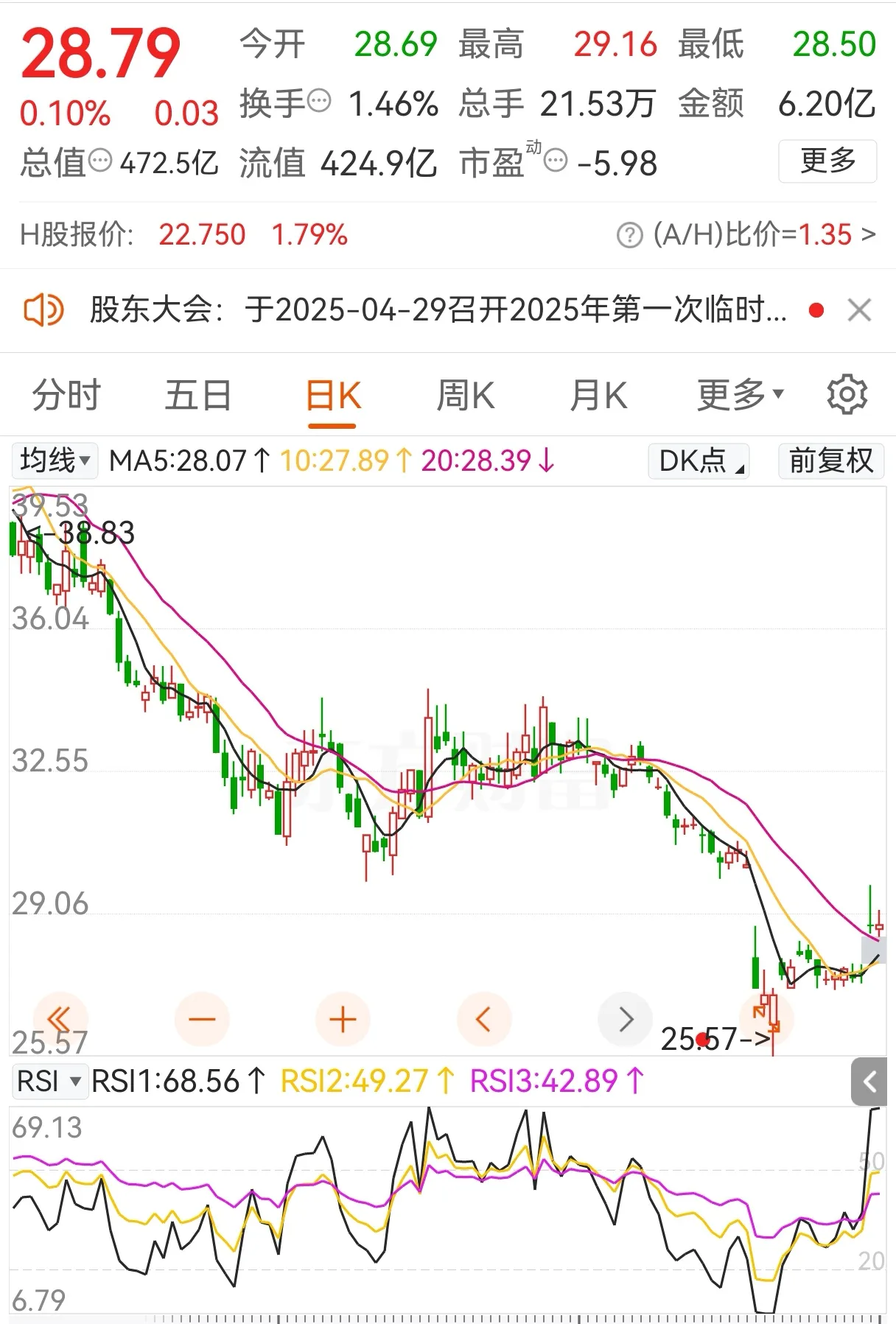This screenshot has width=896, height=1324.
Task: Toggle DK点 buy-sell signal display
Action: 697,461
